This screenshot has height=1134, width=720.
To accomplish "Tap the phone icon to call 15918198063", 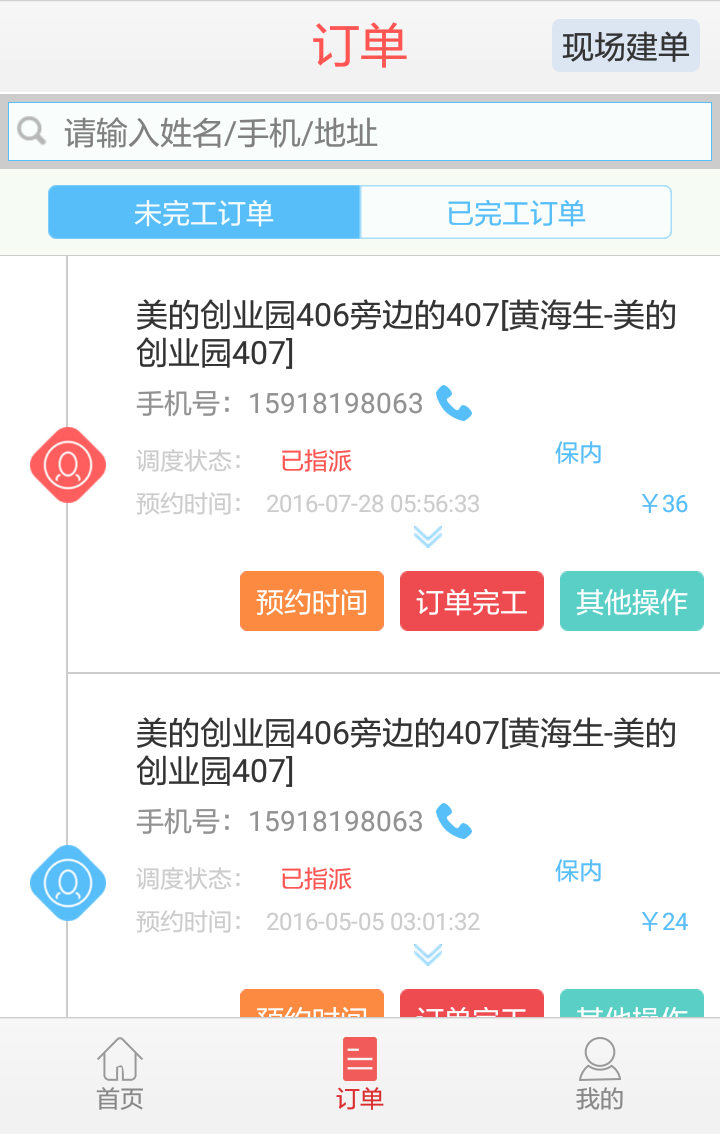I will pos(452,404).
